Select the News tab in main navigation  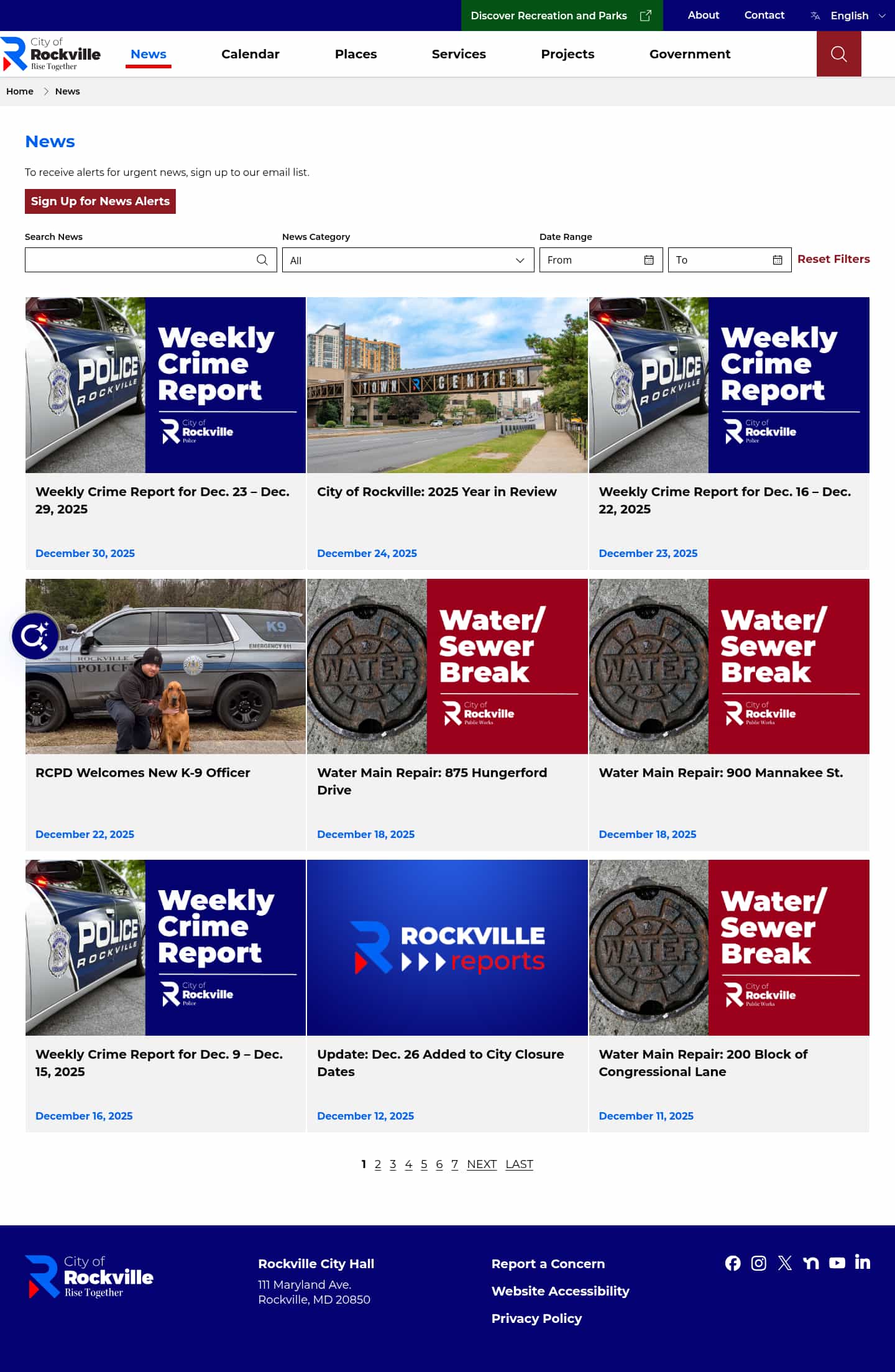tap(148, 54)
